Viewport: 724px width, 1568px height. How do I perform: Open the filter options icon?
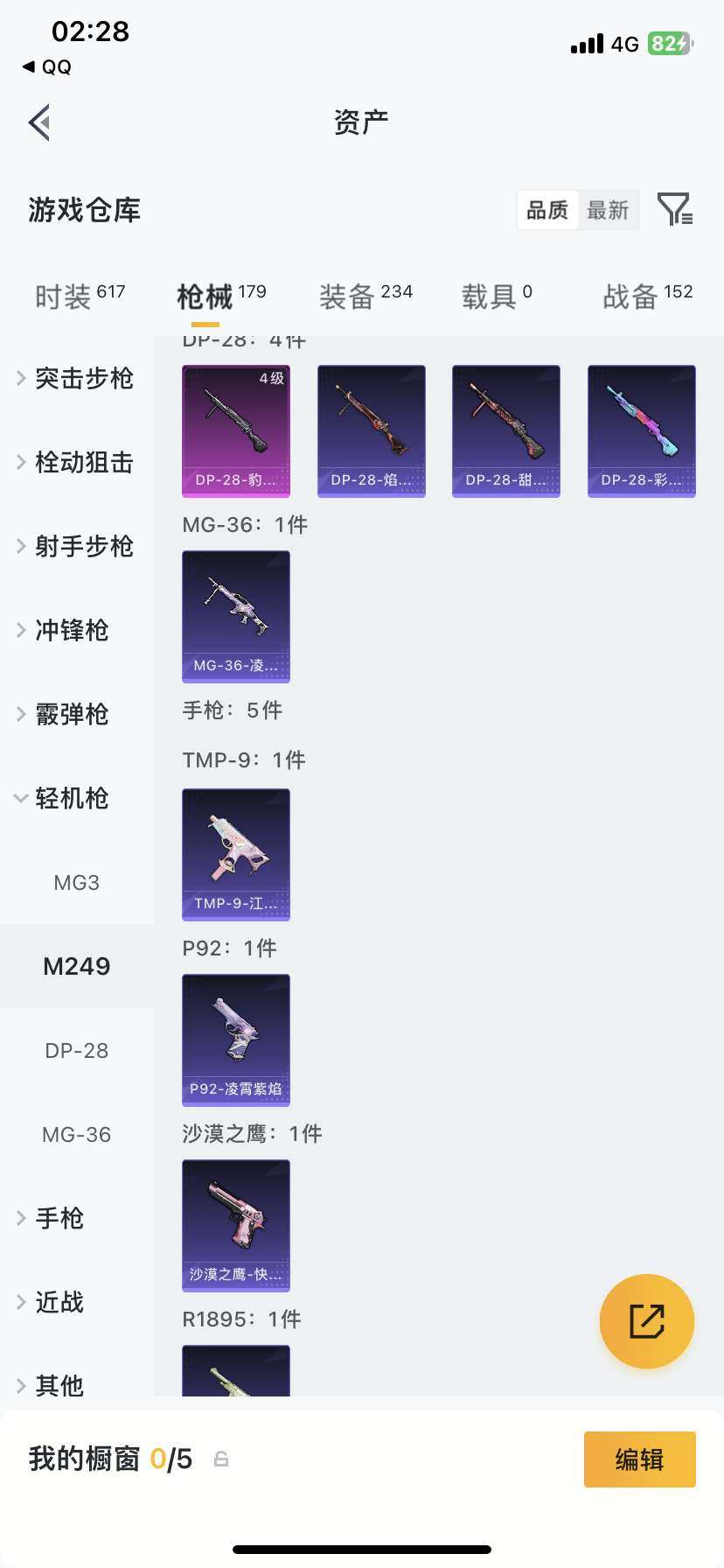coord(674,210)
